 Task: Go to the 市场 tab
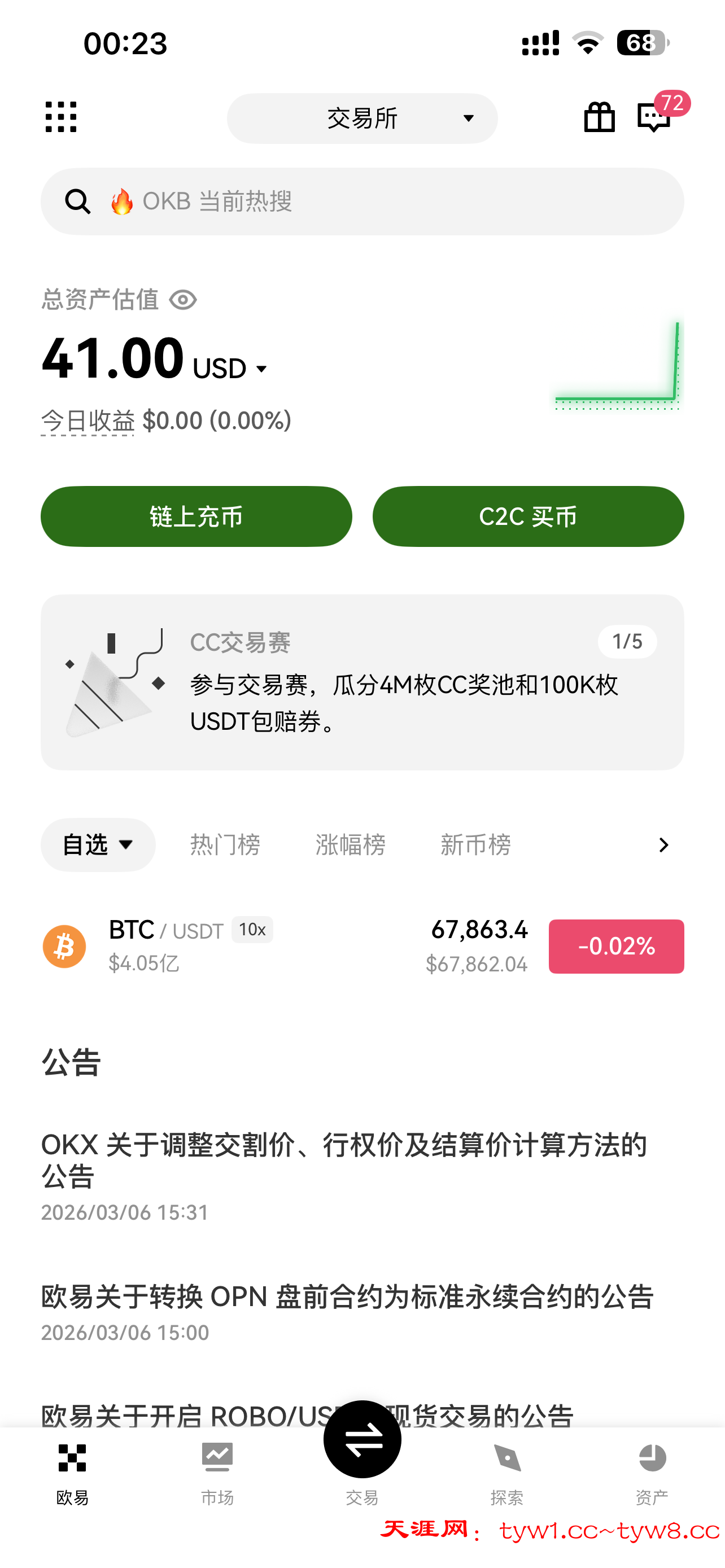tap(217, 1473)
